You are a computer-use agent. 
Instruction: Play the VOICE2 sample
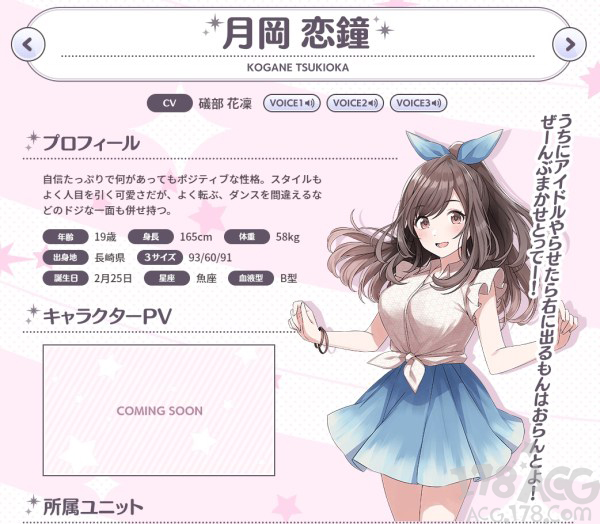click(x=355, y=103)
